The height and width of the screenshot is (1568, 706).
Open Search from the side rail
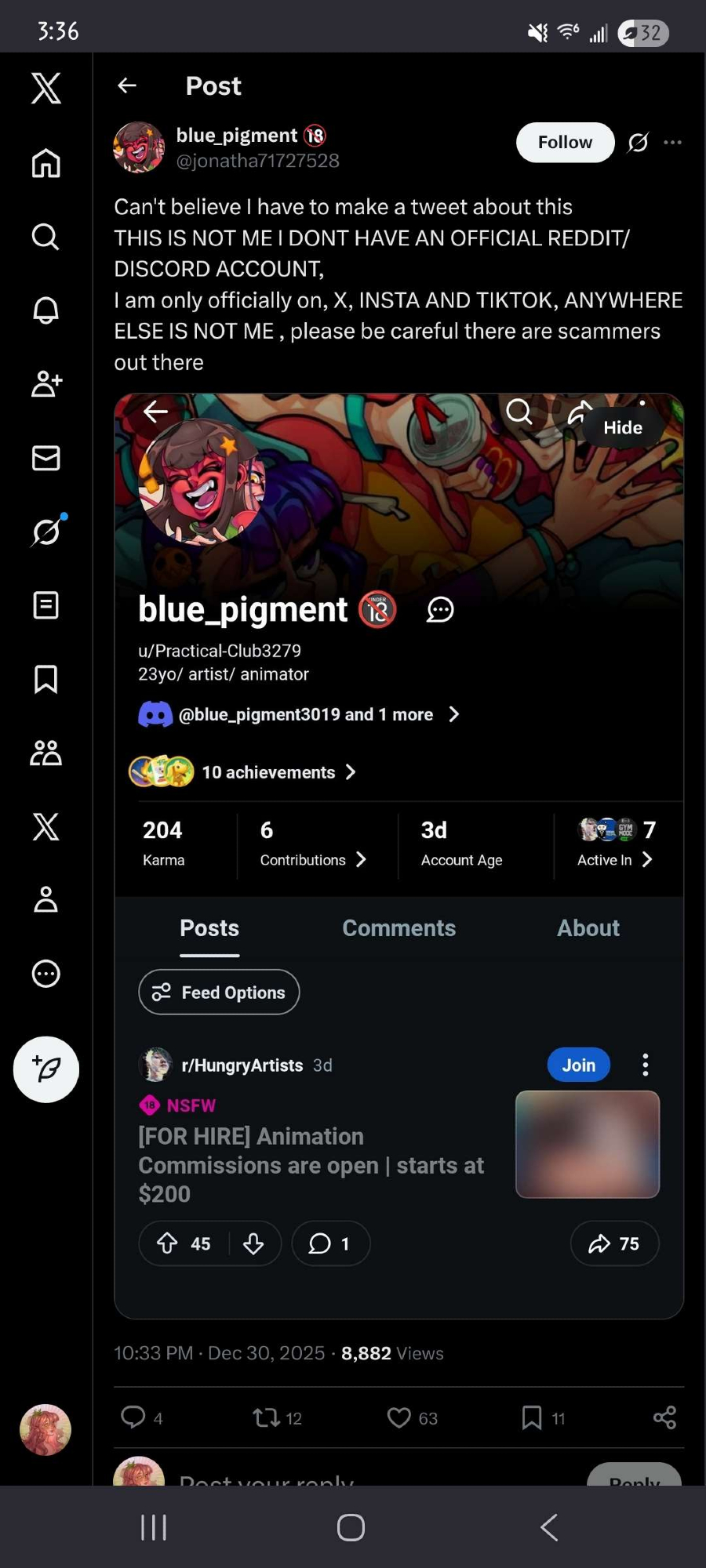coord(45,236)
